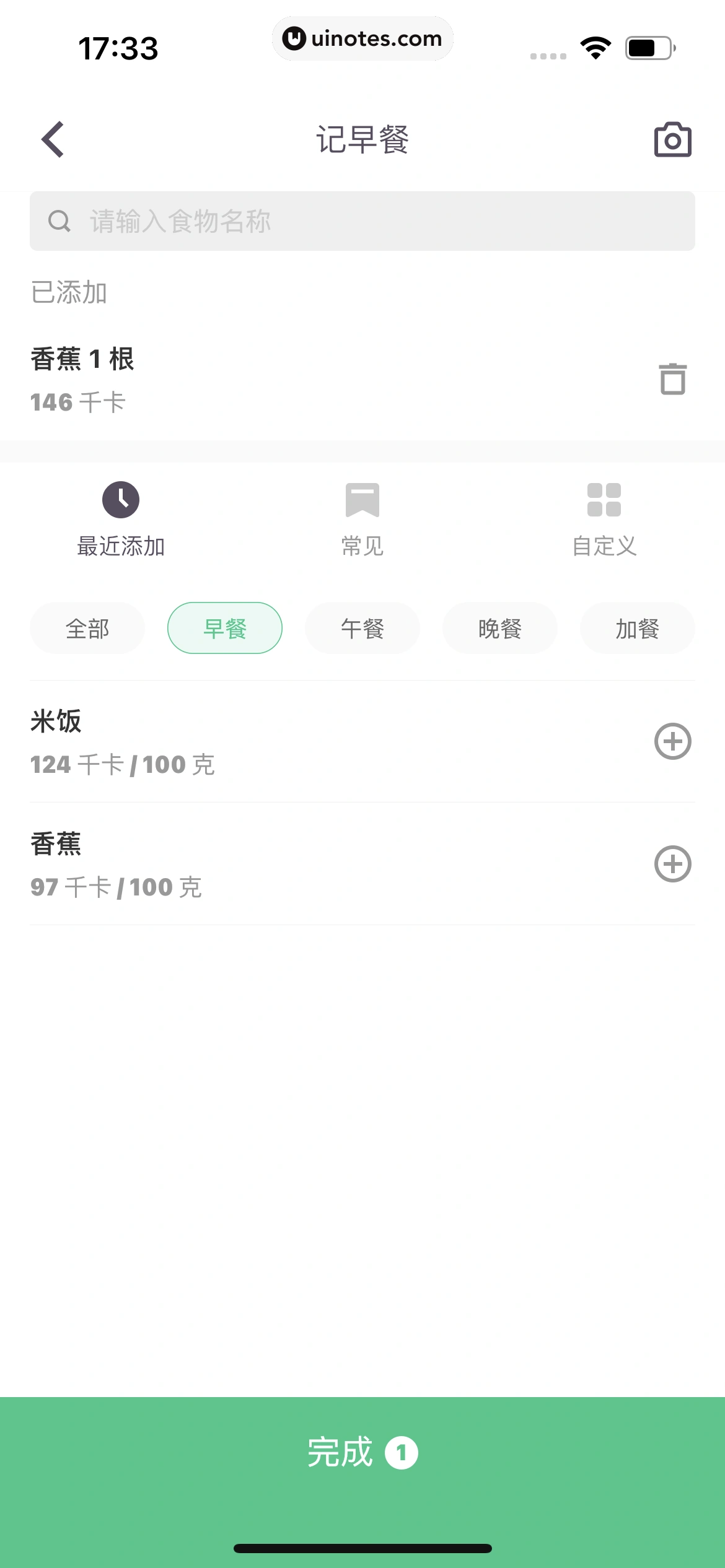Tap the plus icon to add 米饭
The width and height of the screenshot is (725, 1568).
click(673, 741)
